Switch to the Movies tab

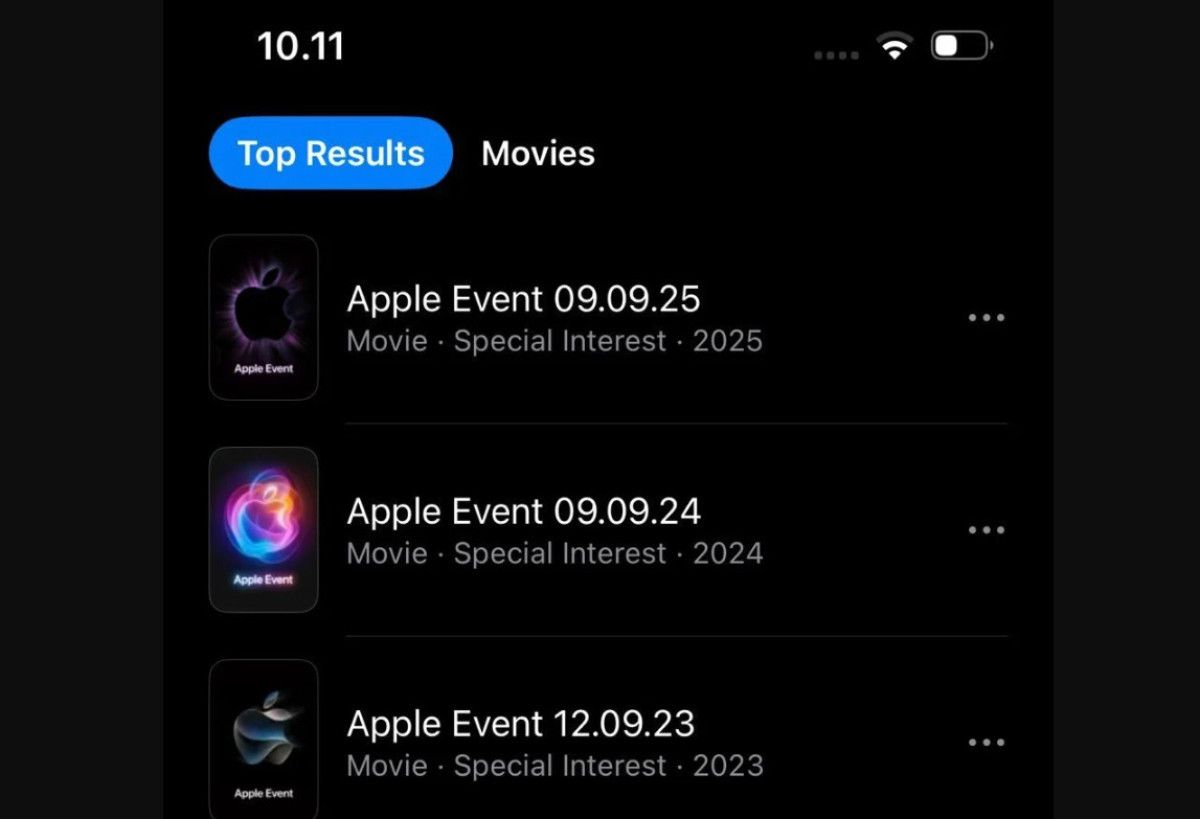pyautogui.click(x=538, y=153)
